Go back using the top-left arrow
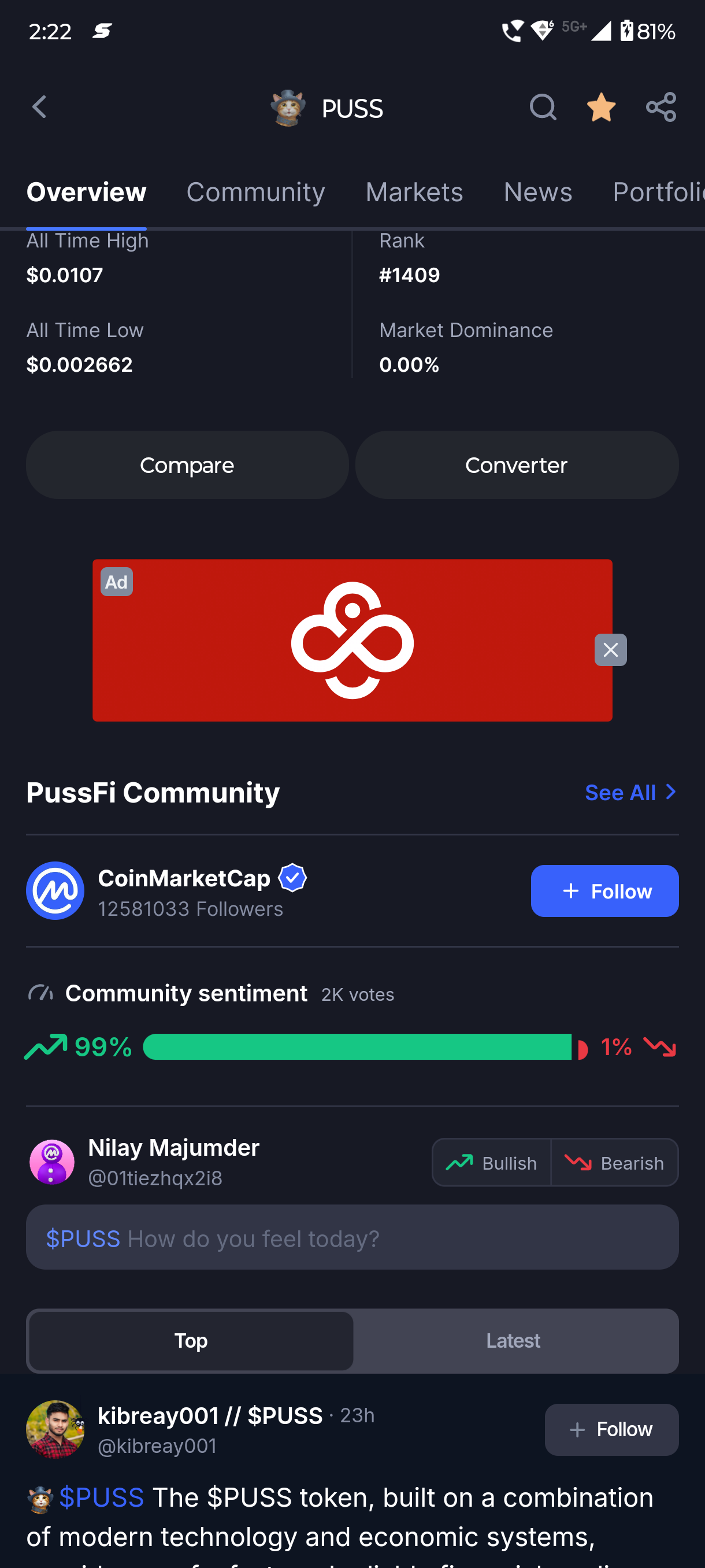This screenshot has width=705, height=1568. pyautogui.click(x=39, y=108)
